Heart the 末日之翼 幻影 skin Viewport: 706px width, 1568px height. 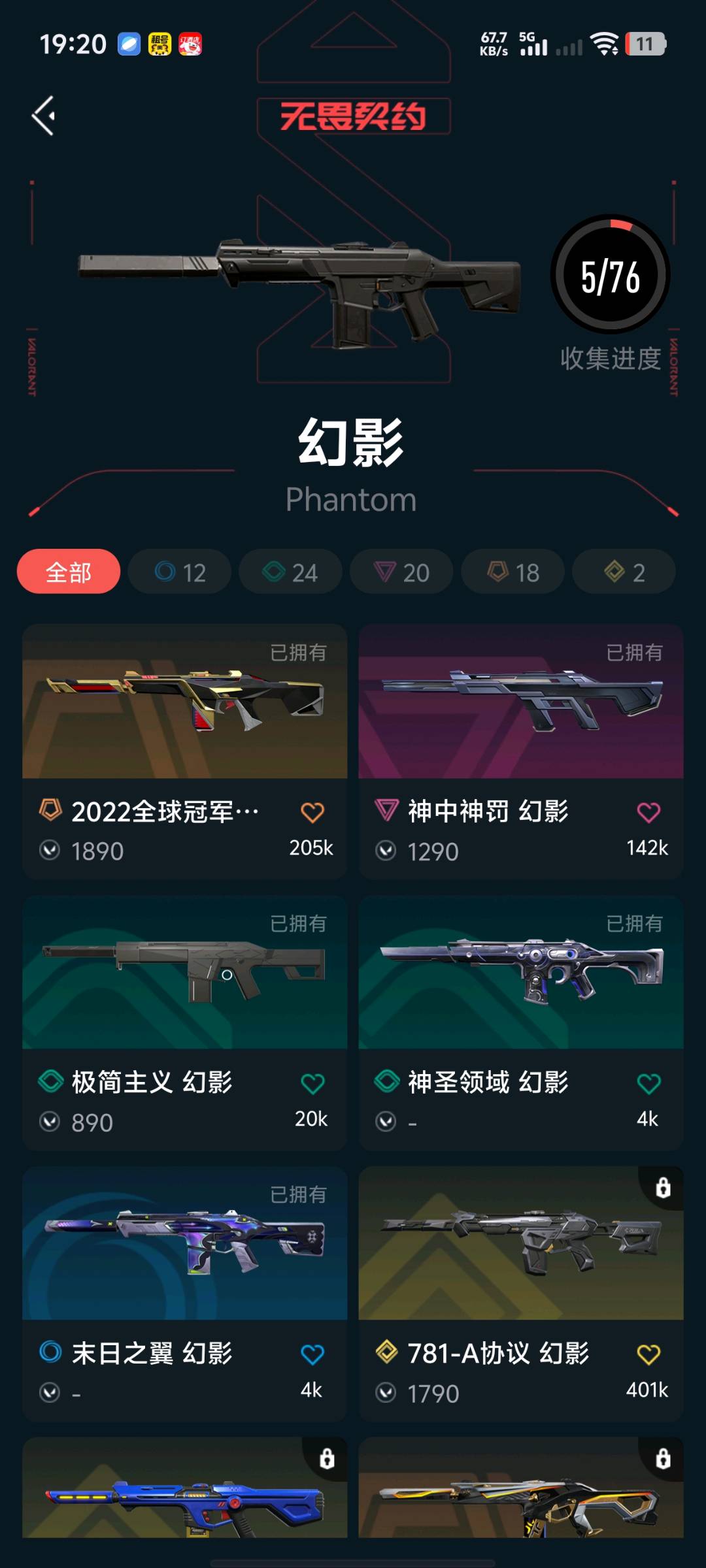(312, 1355)
